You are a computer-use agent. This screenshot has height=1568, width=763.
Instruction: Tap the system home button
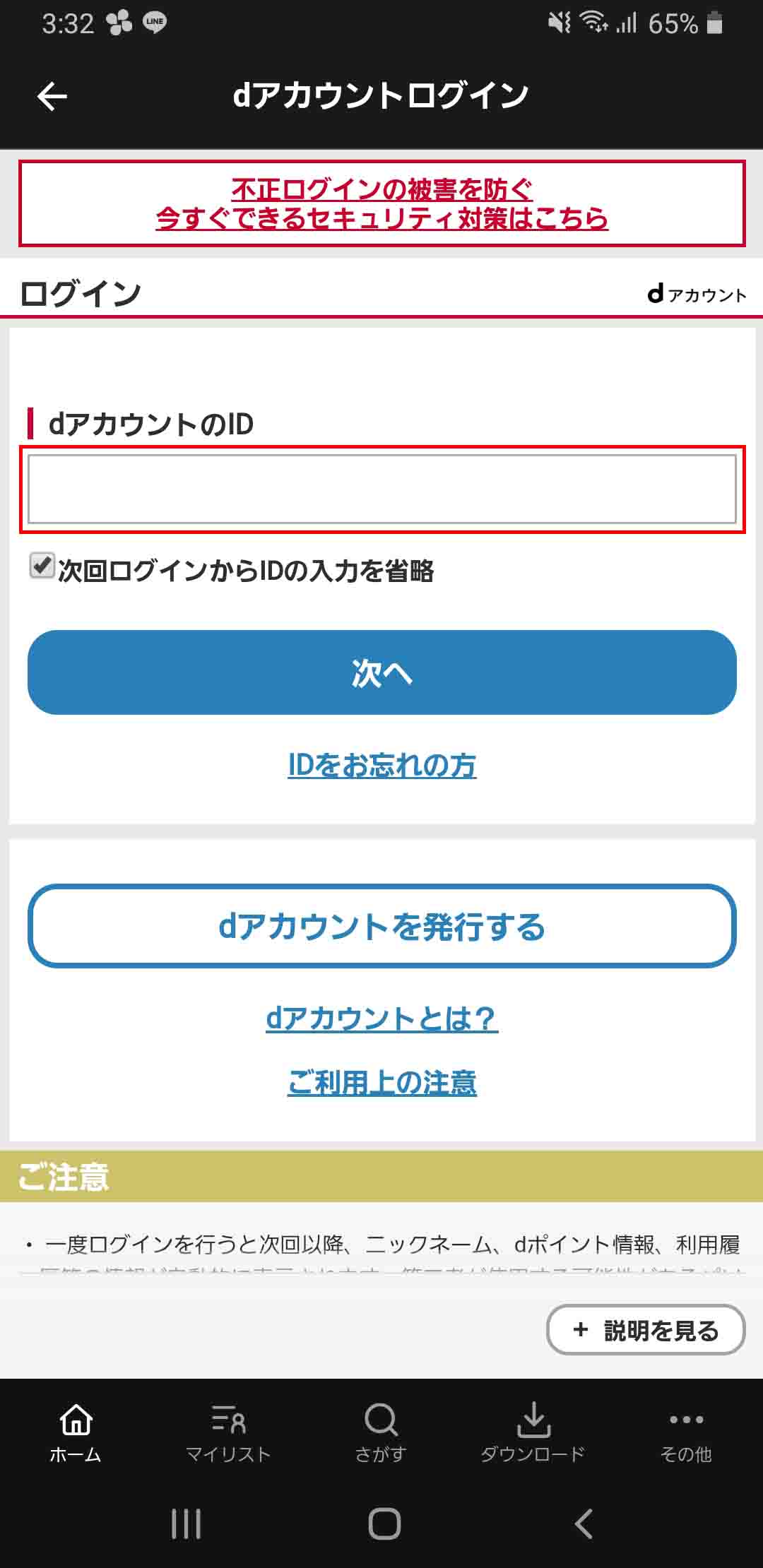click(384, 1524)
